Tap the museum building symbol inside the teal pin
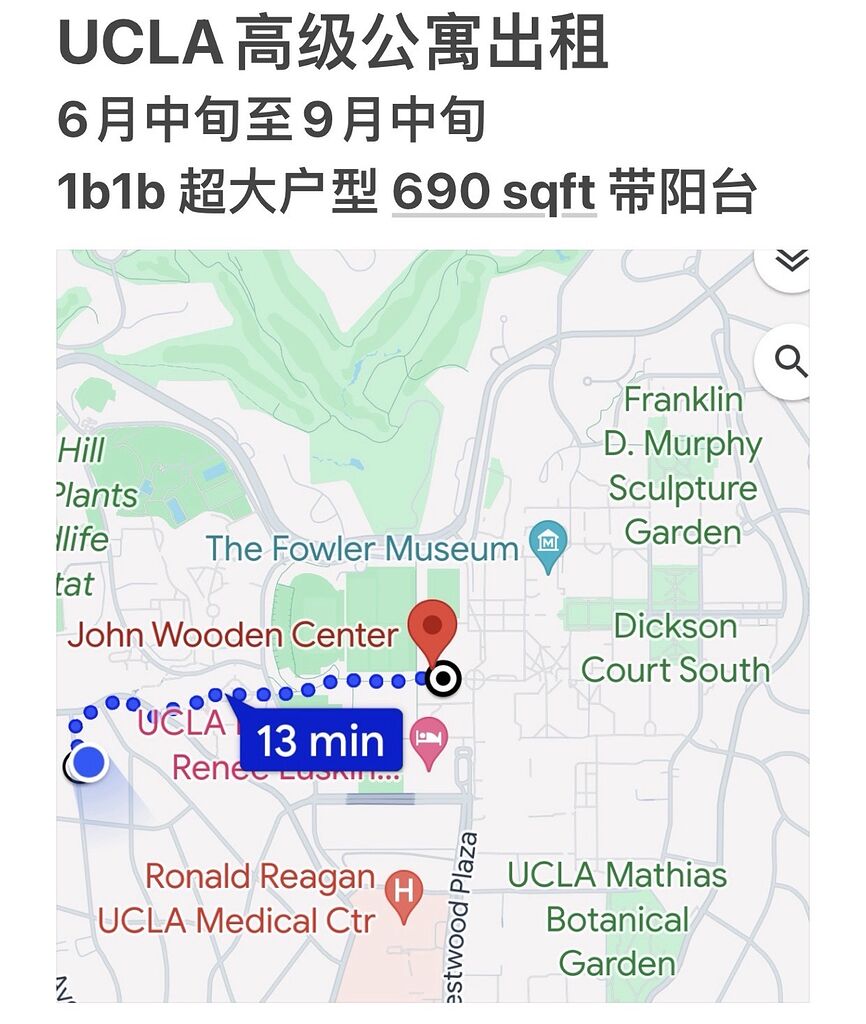866x1024 pixels. coord(548,542)
